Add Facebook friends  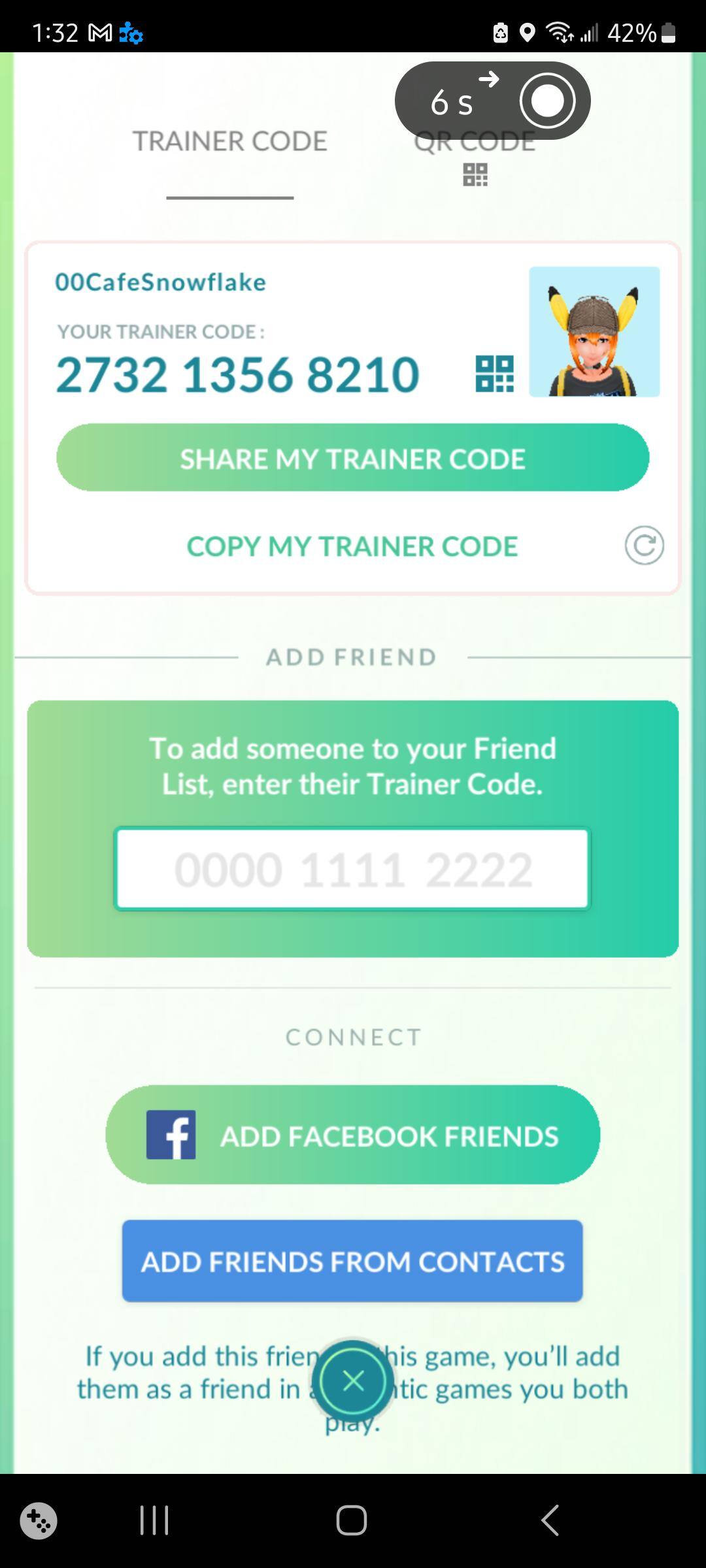pyautogui.click(x=352, y=1135)
